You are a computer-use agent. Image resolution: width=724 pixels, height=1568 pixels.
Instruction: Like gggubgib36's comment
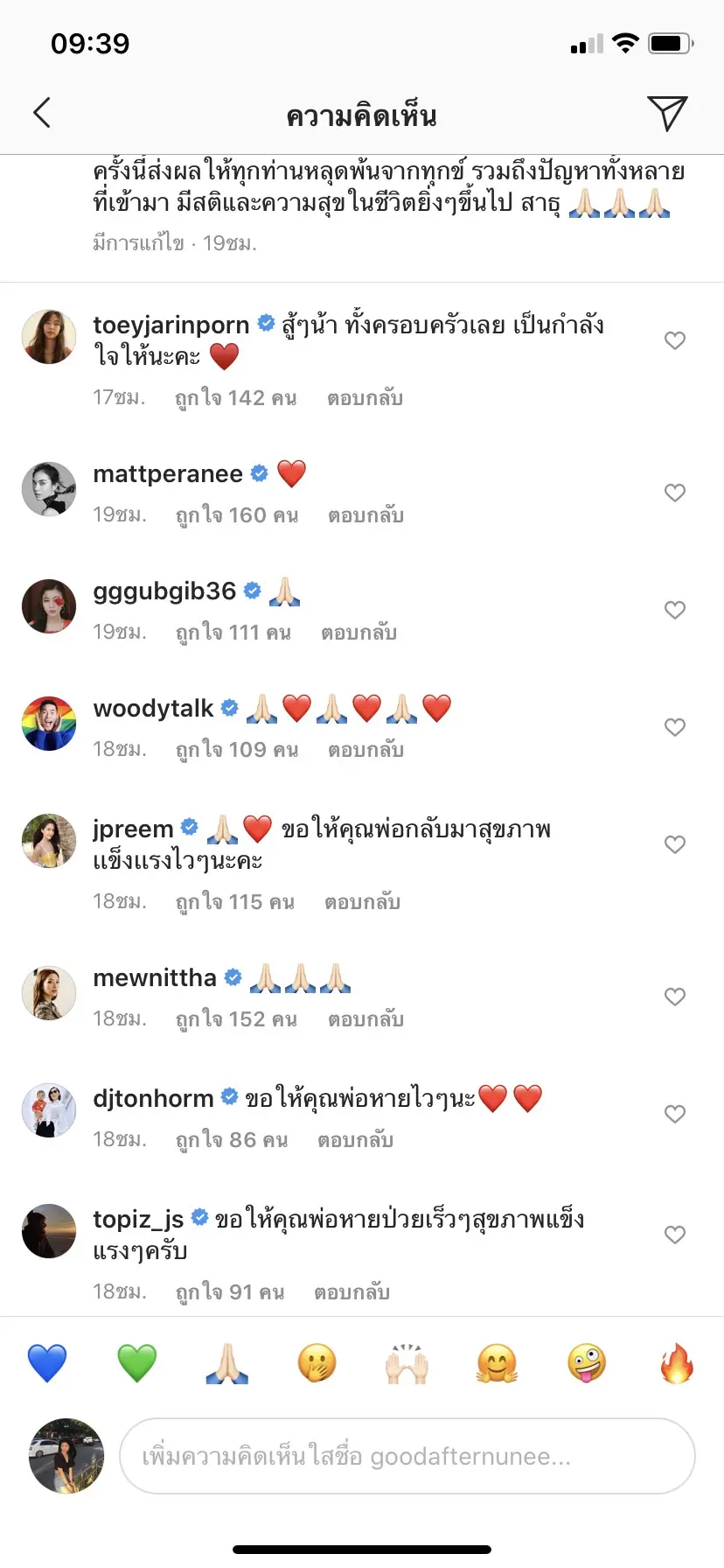[674, 610]
